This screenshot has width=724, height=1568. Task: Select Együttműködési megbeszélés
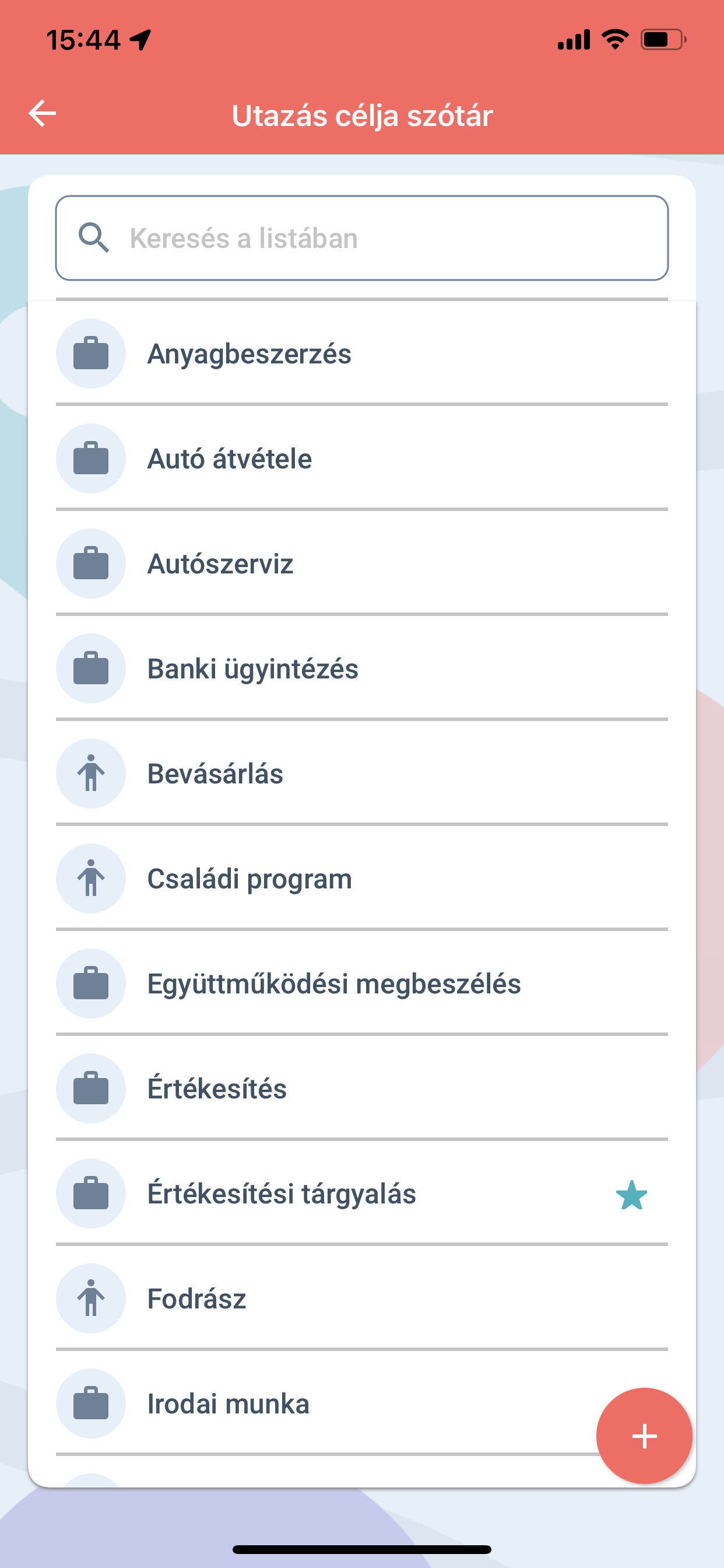[362, 984]
